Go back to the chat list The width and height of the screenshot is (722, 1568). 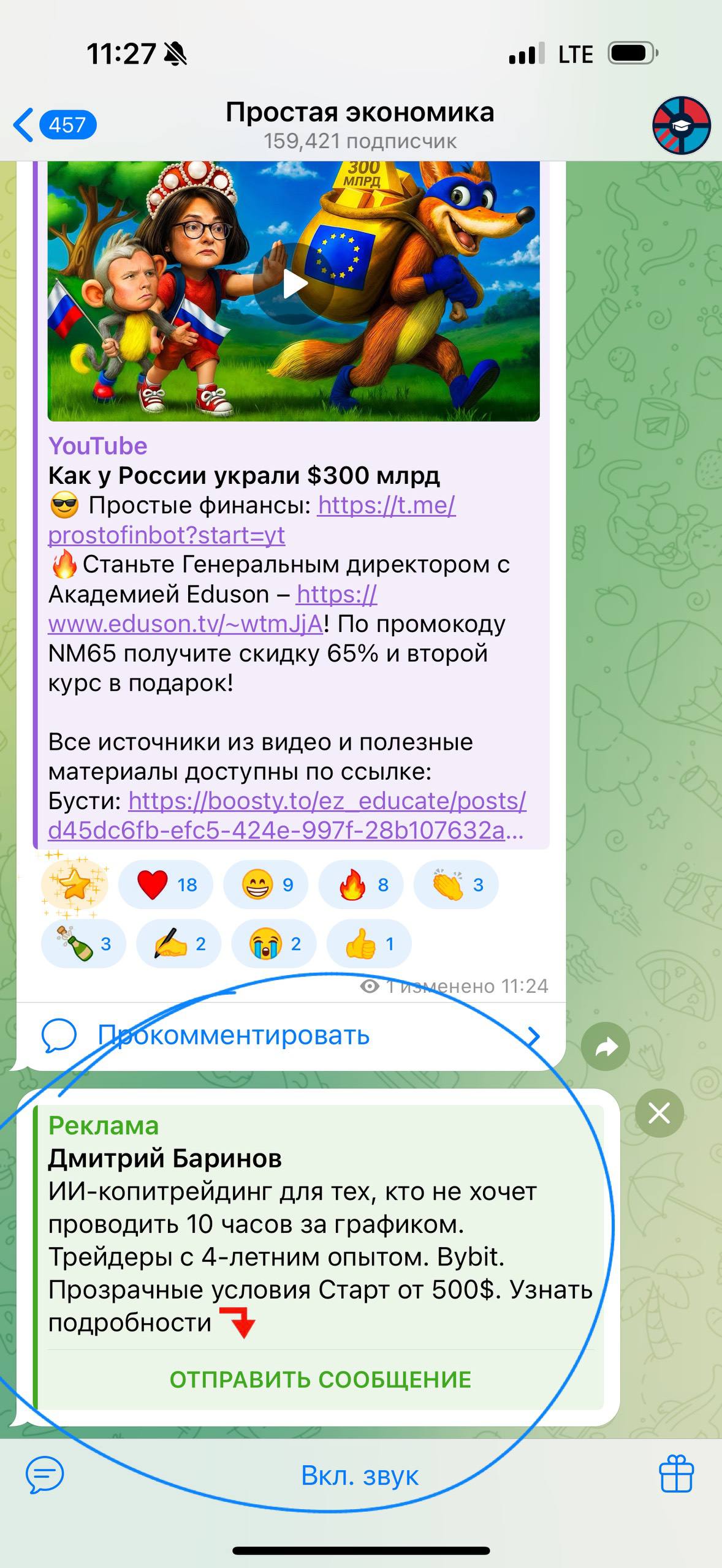tap(52, 126)
